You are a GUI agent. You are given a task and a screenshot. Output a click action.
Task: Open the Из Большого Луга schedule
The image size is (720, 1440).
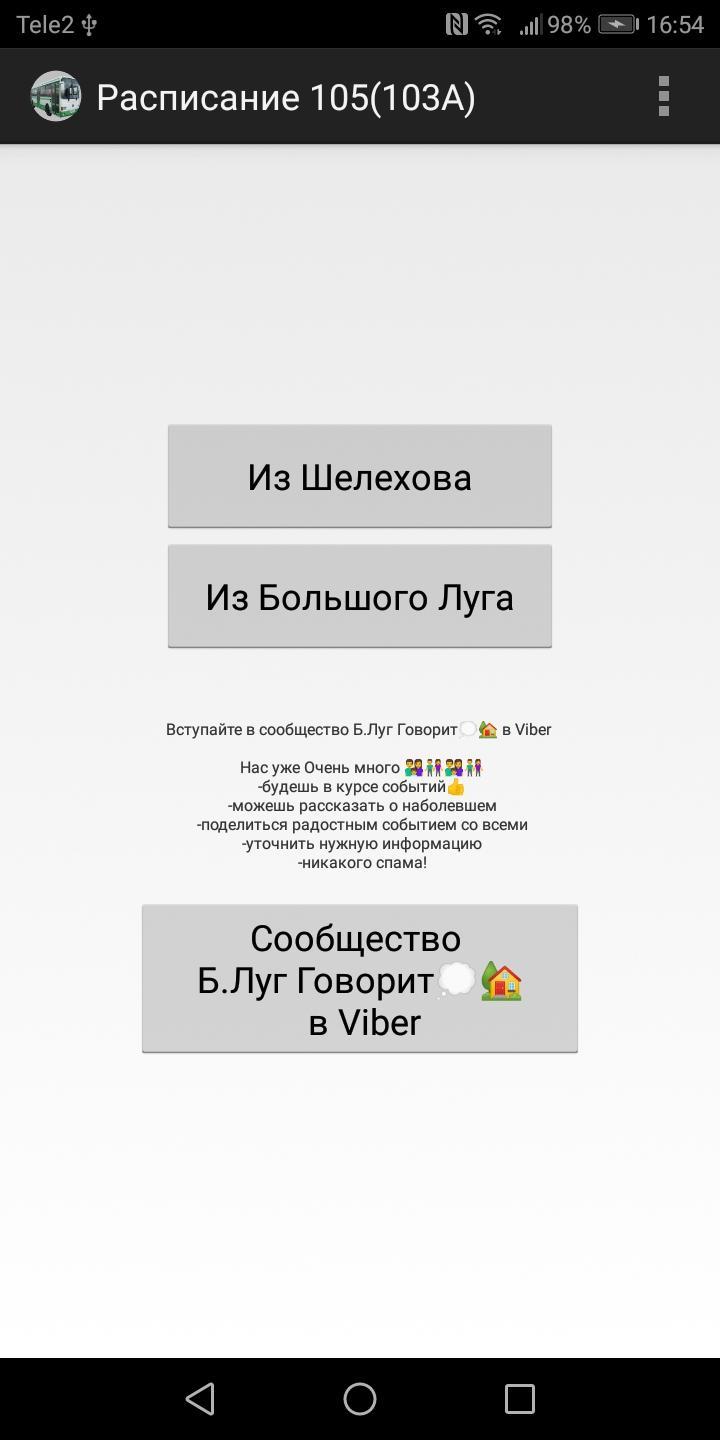coord(359,596)
